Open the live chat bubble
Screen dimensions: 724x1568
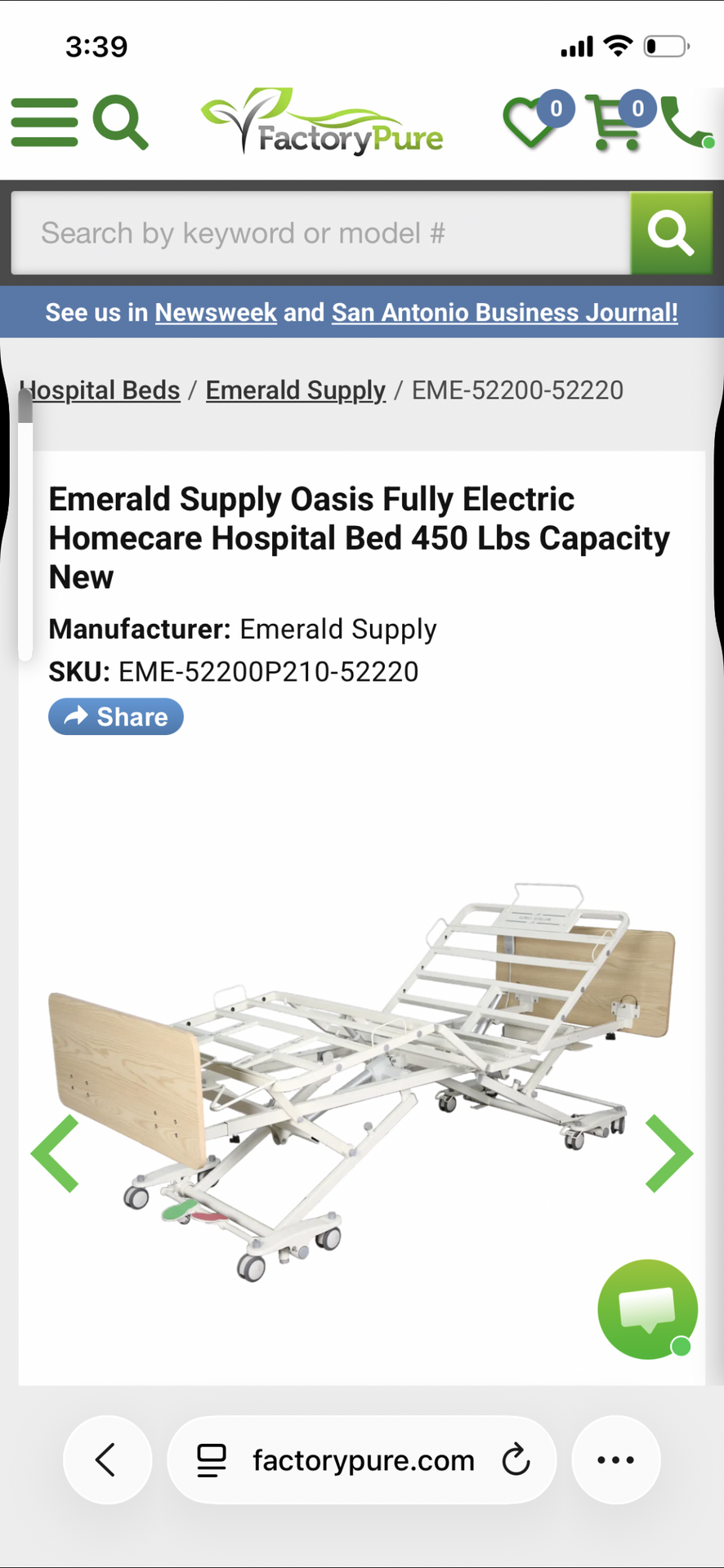pos(647,1309)
